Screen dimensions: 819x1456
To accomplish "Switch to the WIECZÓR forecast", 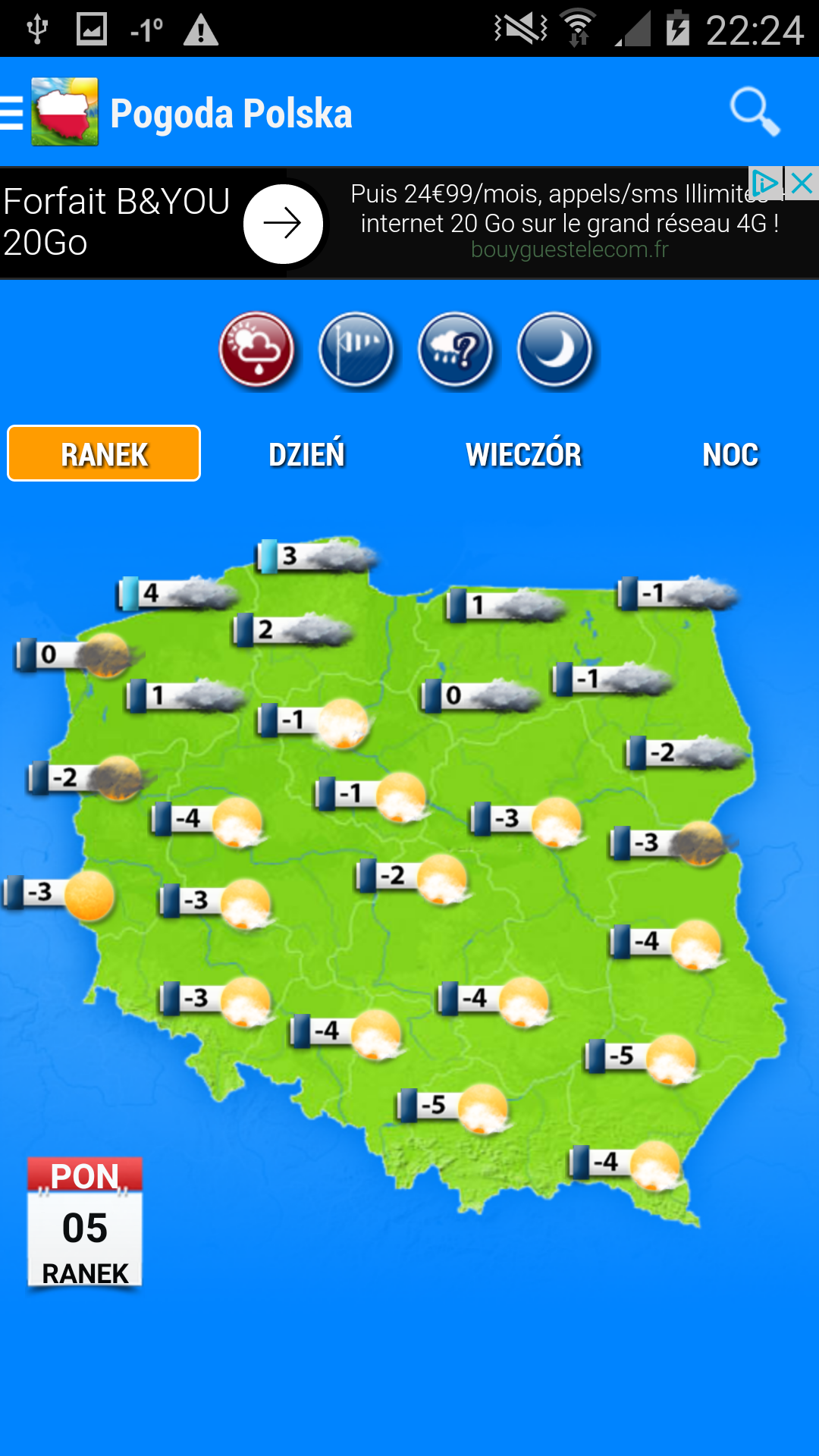I will (x=523, y=454).
